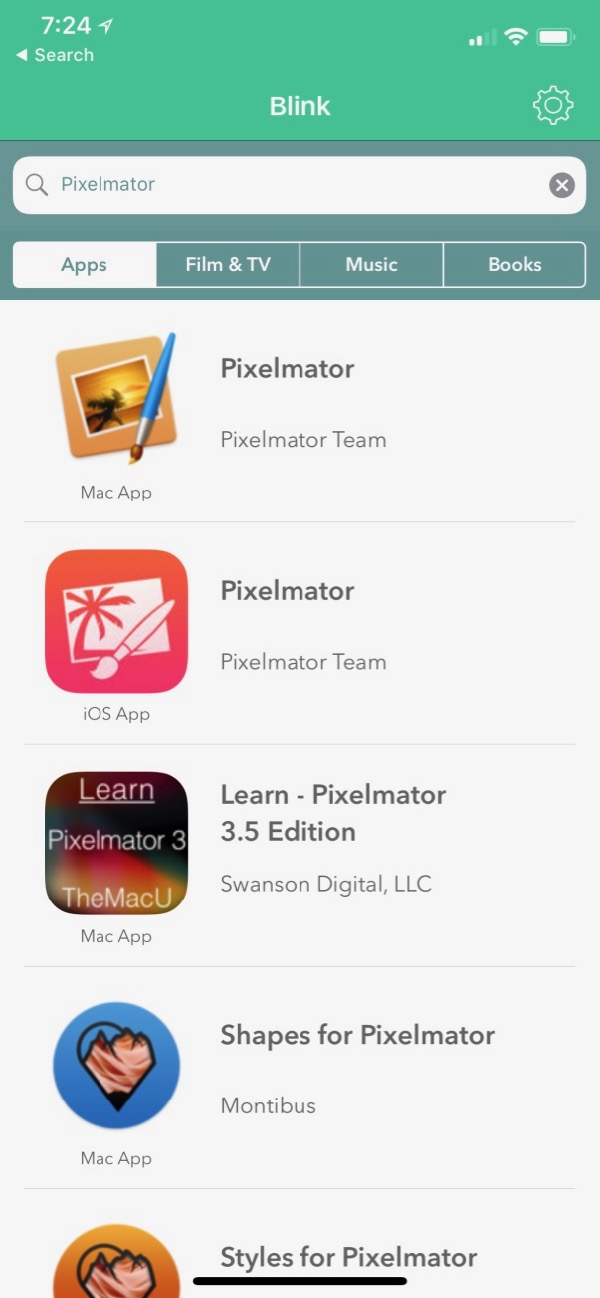Switch to the Books tab
This screenshot has width=600, height=1298.
[x=514, y=265]
